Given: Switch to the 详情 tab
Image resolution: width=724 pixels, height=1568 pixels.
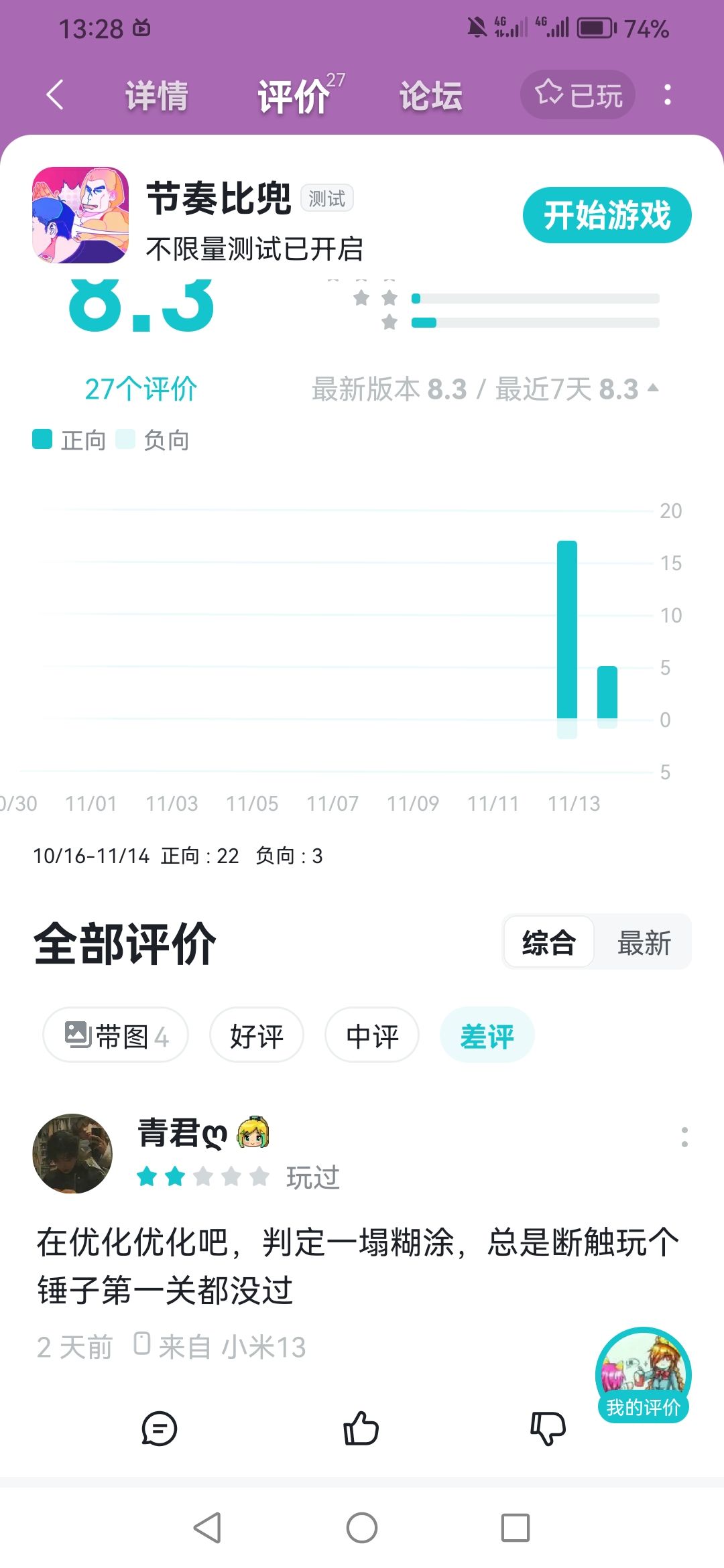Looking at the screenshot, I should [x=157, y=96].
